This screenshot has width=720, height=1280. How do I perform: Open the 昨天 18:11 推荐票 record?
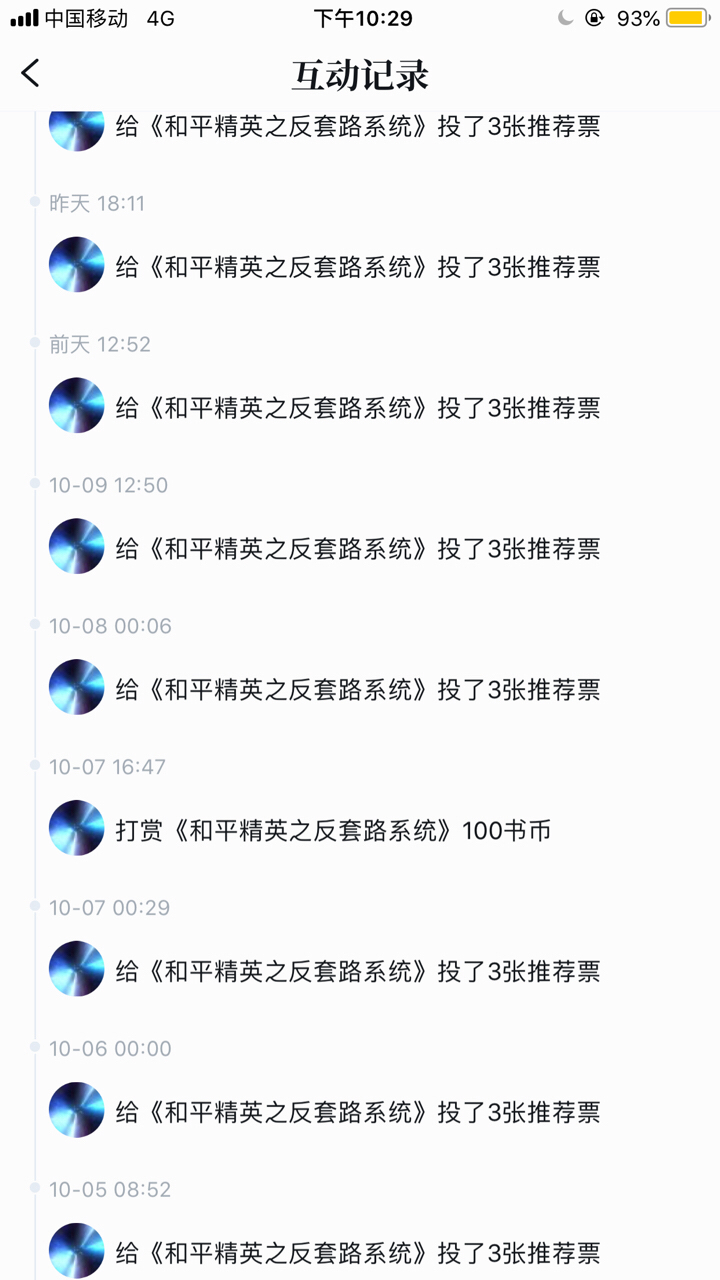[x=357, y=267]
